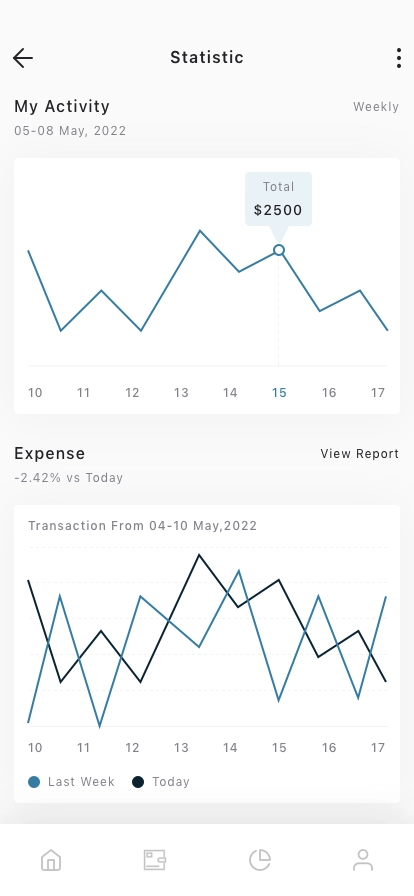Change the Weekly activity period
Screen dimensions: 414x896
pyautogui.click(x=376, y=107)
